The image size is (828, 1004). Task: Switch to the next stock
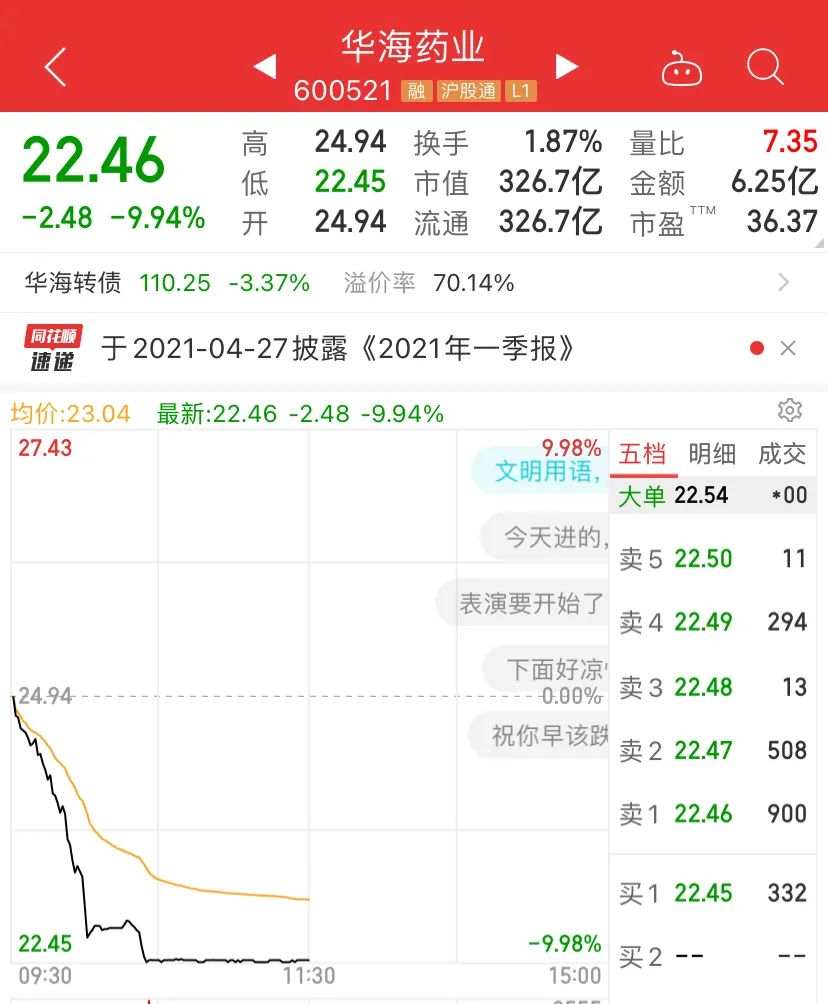(x=567, y=67)
